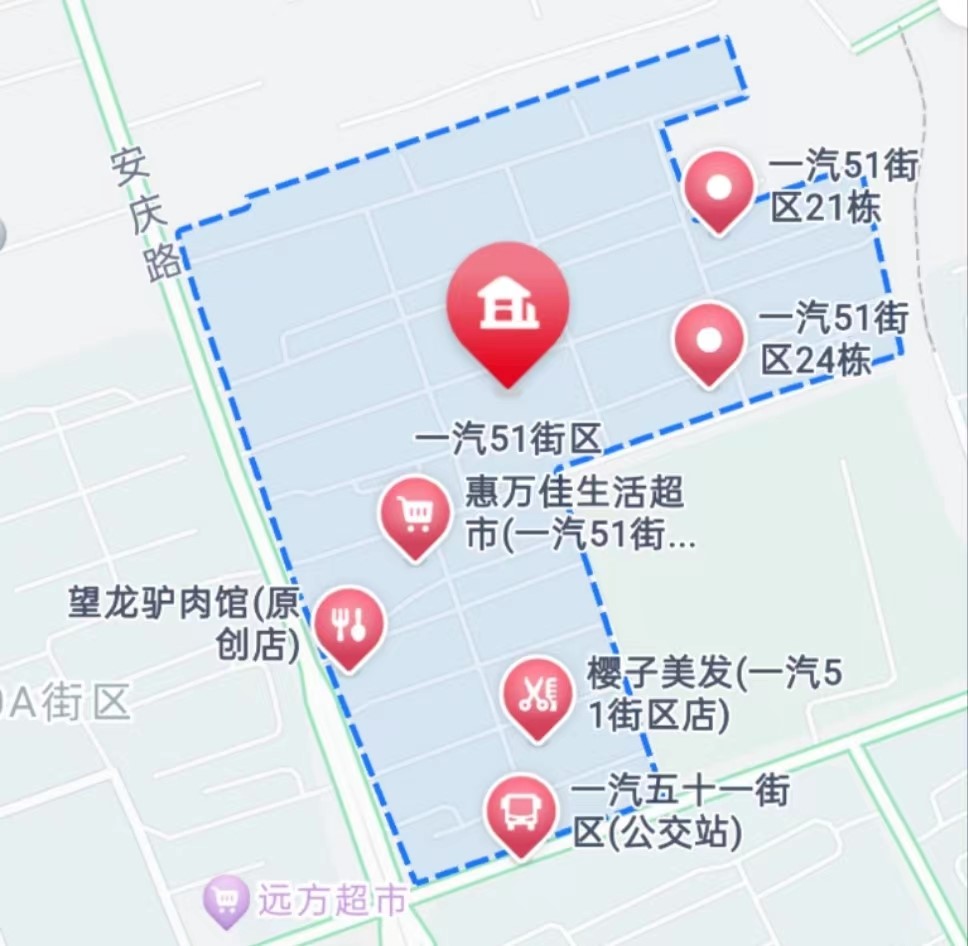Viewport: 968px width, 946px height.
Task: Open the 远方超市 store marker
Action: [226, 901]
